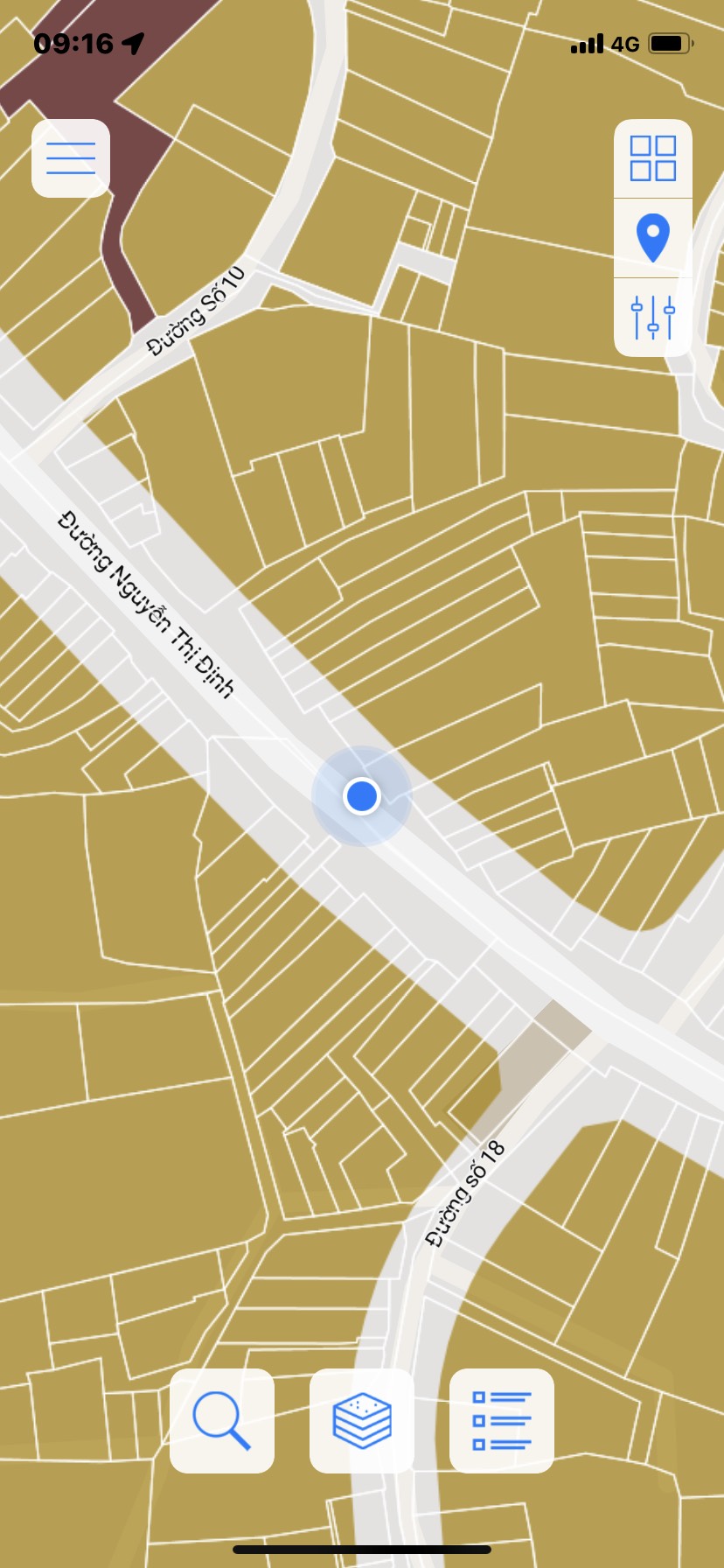
Task: Open the magnifier search button
Action: (222, 1421)
